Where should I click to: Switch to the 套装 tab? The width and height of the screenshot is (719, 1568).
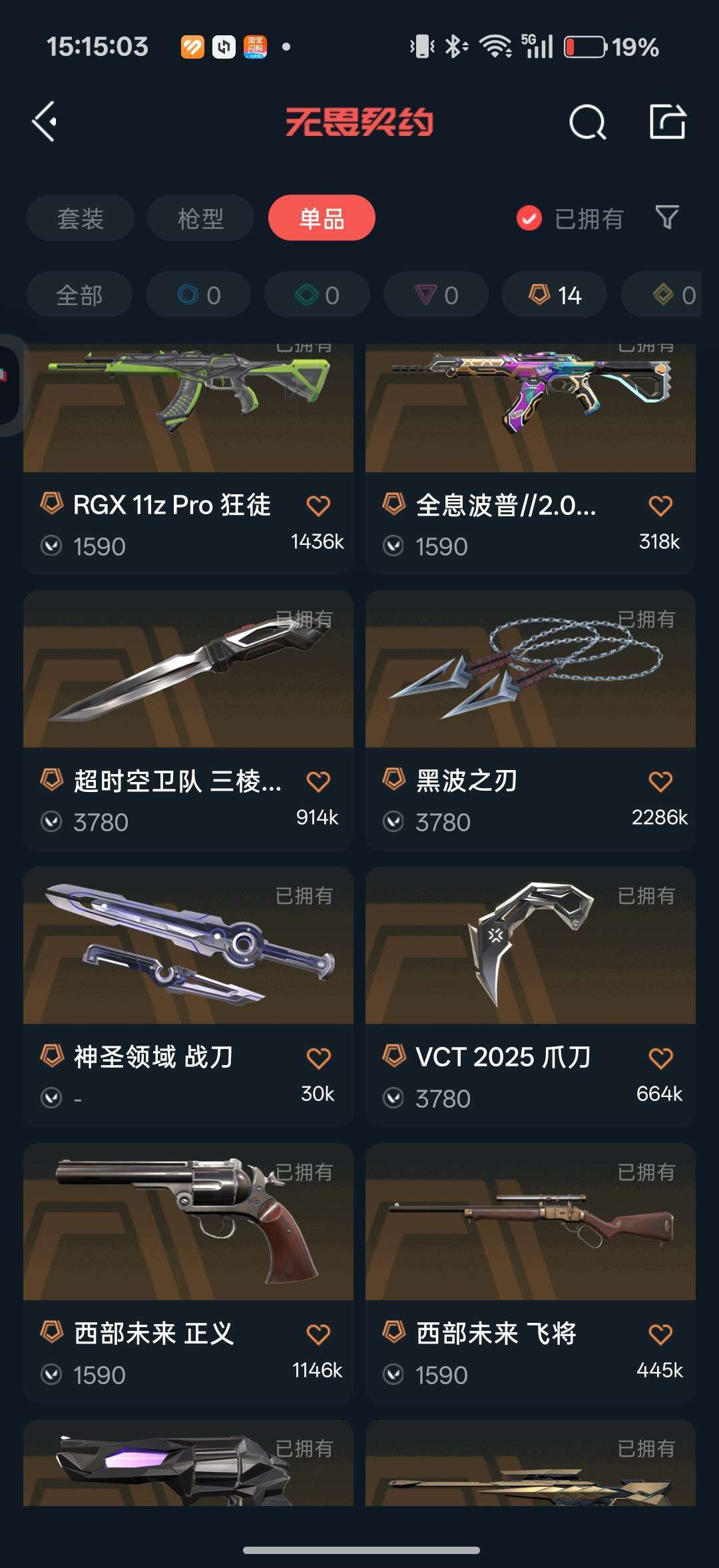pos(81,218)
